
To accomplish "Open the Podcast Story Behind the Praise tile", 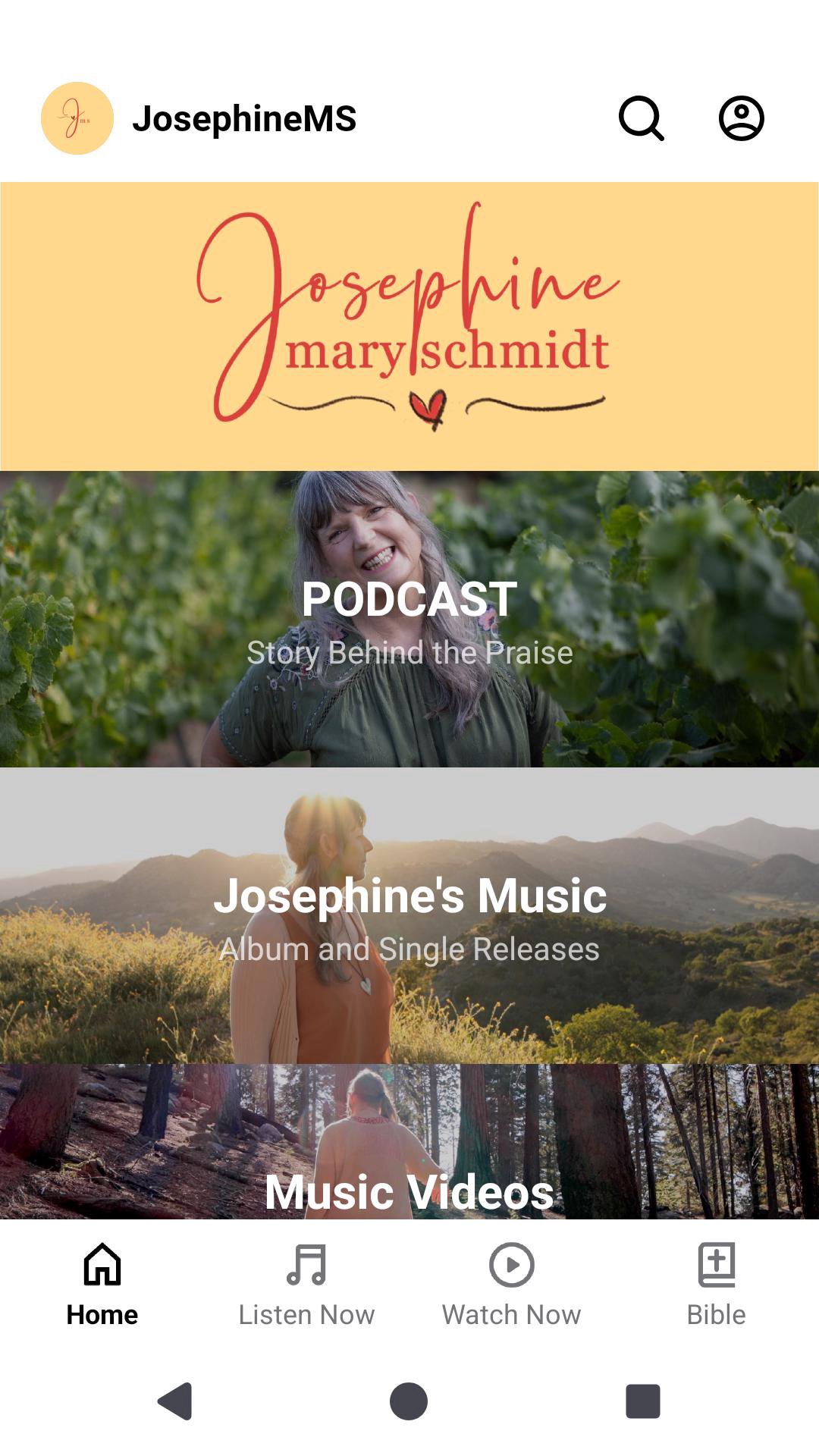I will tap(409, 619).
